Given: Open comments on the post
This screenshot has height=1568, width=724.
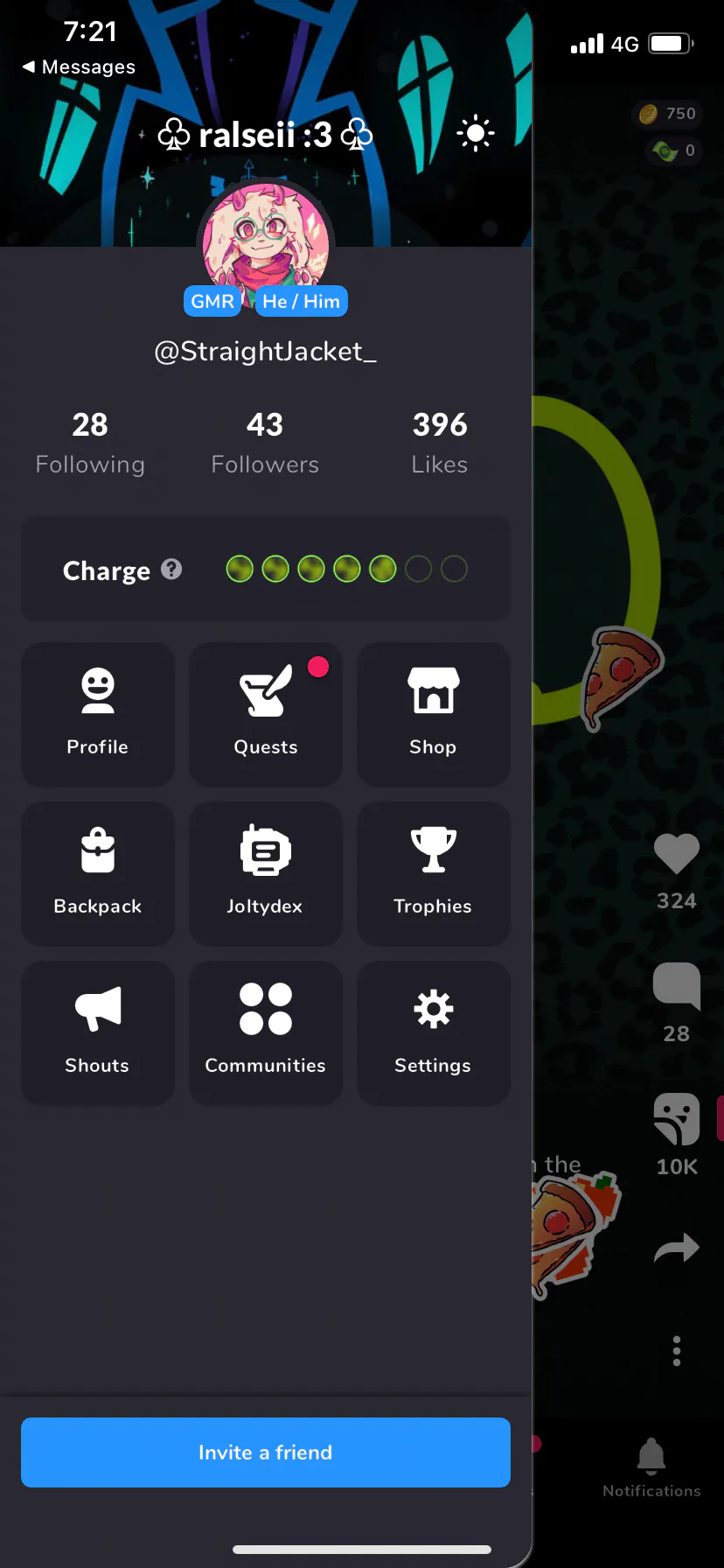Looking at the screenshot, I should [677, 985].
